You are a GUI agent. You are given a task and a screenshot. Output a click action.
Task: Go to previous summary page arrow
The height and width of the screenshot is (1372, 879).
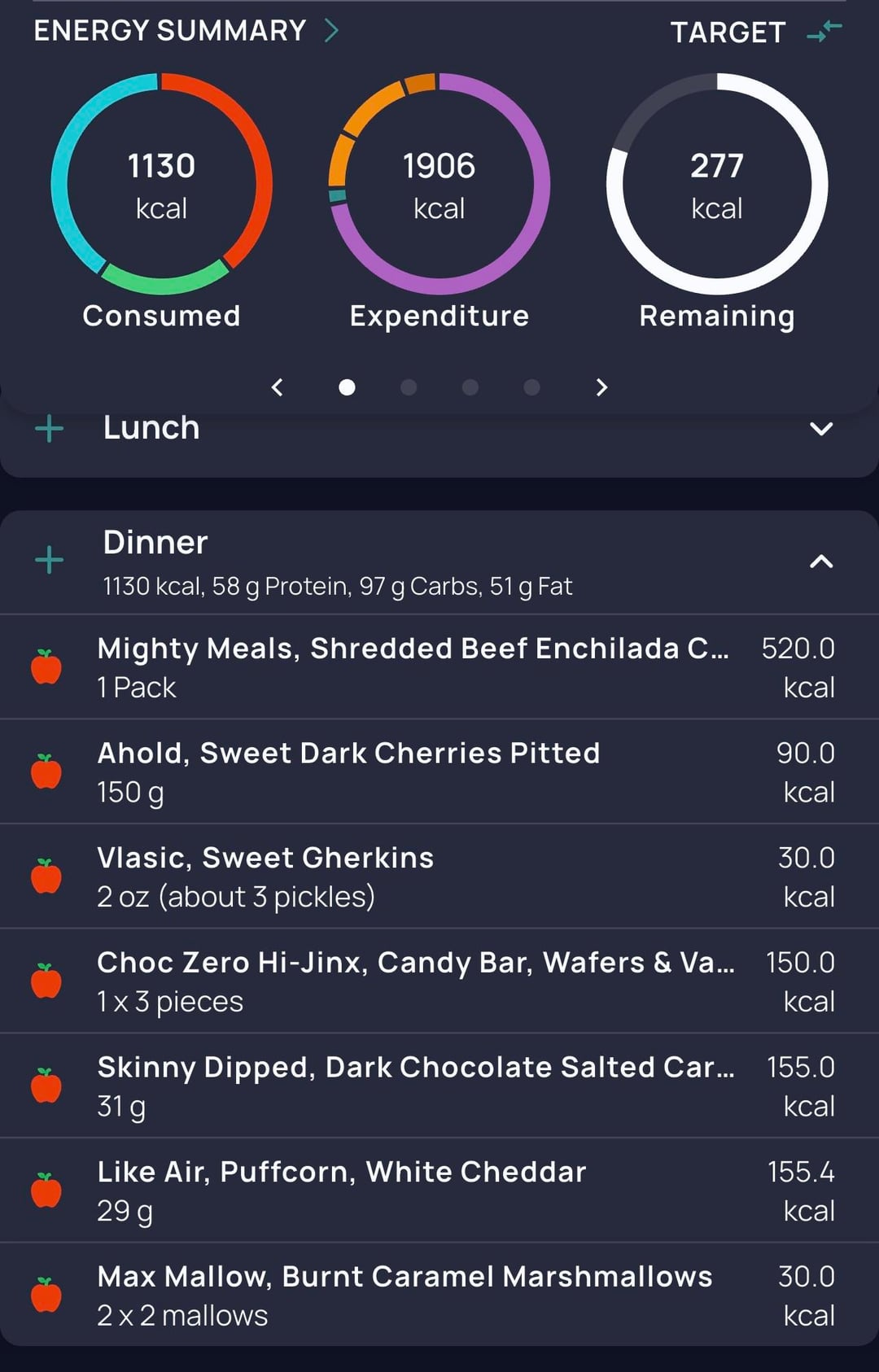coord(278,387)
